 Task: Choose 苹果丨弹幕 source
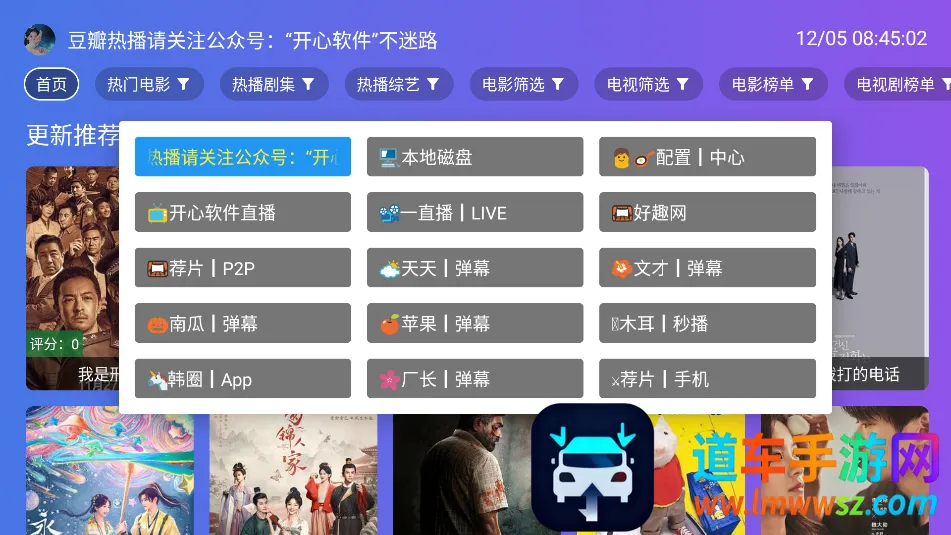pos(475,324)
